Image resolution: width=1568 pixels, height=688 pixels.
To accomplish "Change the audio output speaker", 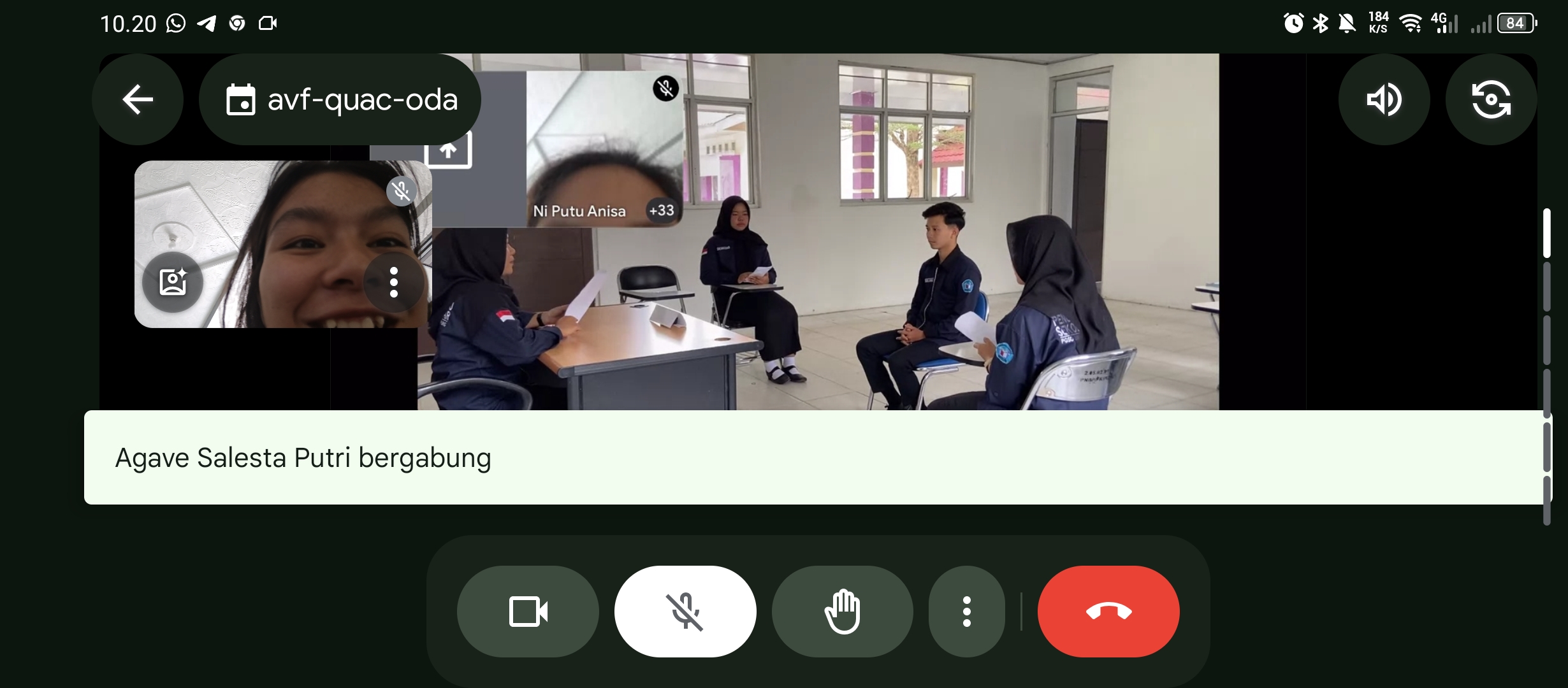I will tap(1384, 99).
